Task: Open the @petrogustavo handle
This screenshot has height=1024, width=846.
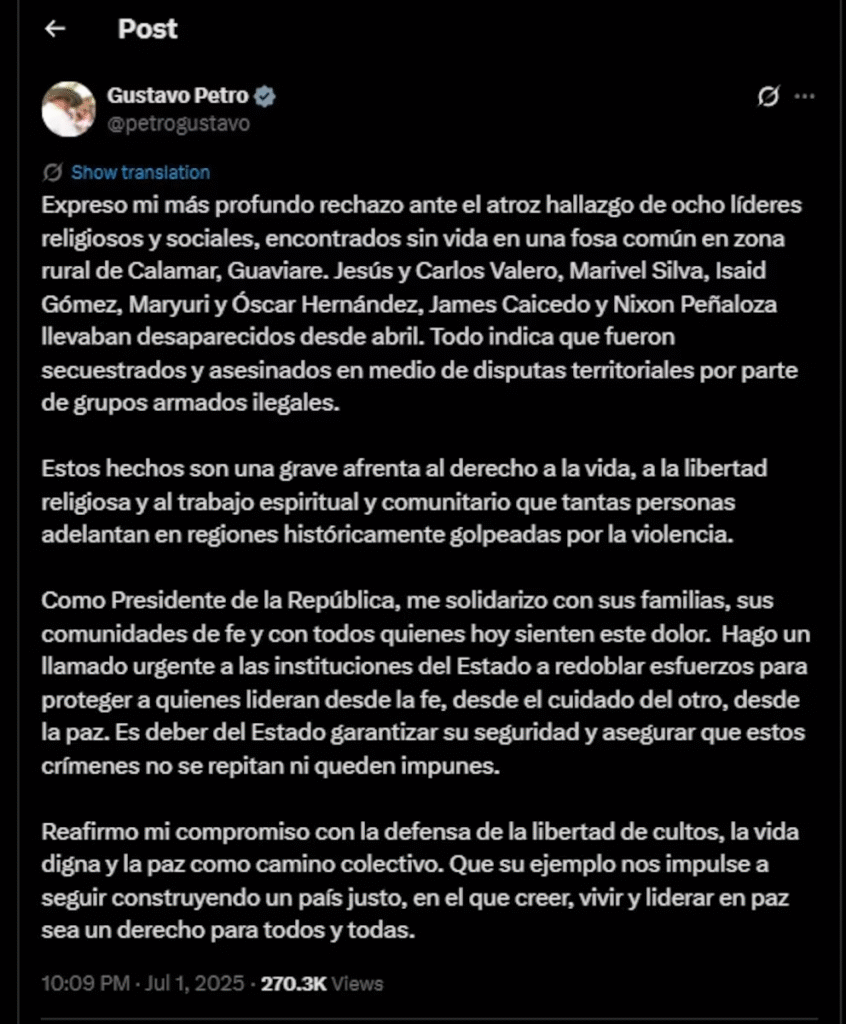Action: coord(178,124)
